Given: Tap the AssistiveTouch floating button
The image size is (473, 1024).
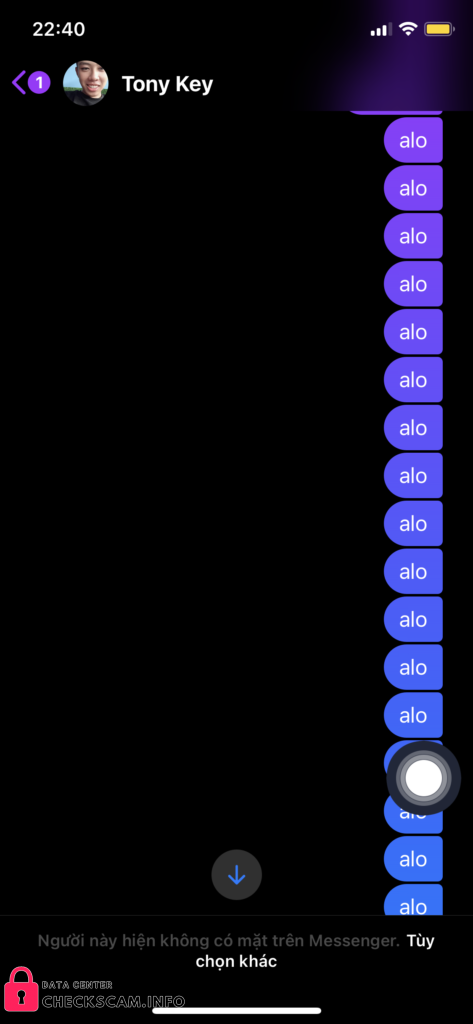Looking at the screenshot, I should tap(423, 778).
